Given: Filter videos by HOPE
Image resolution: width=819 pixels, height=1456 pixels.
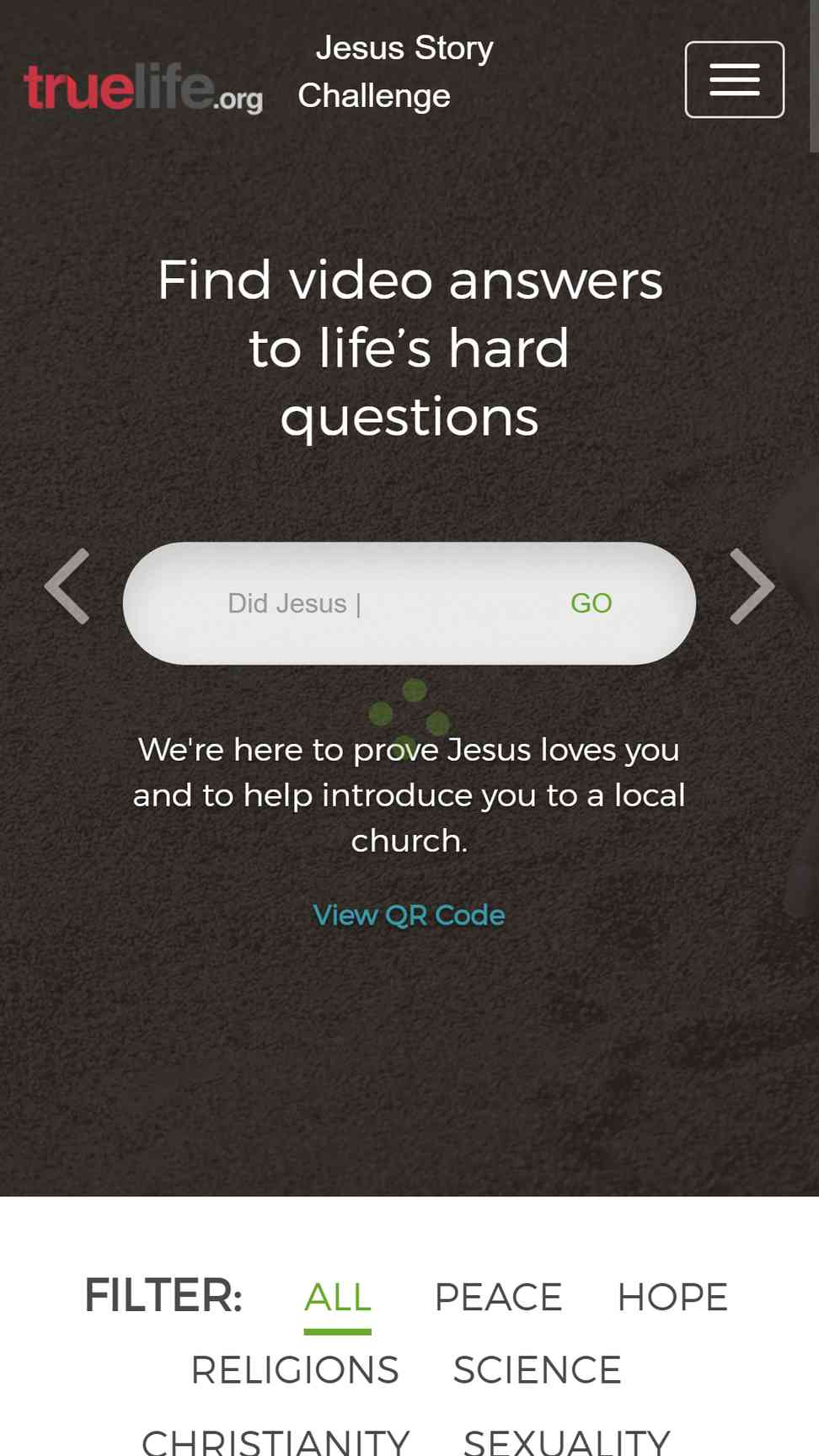Looking at the screenshot, I should [x=672, y=1298].
